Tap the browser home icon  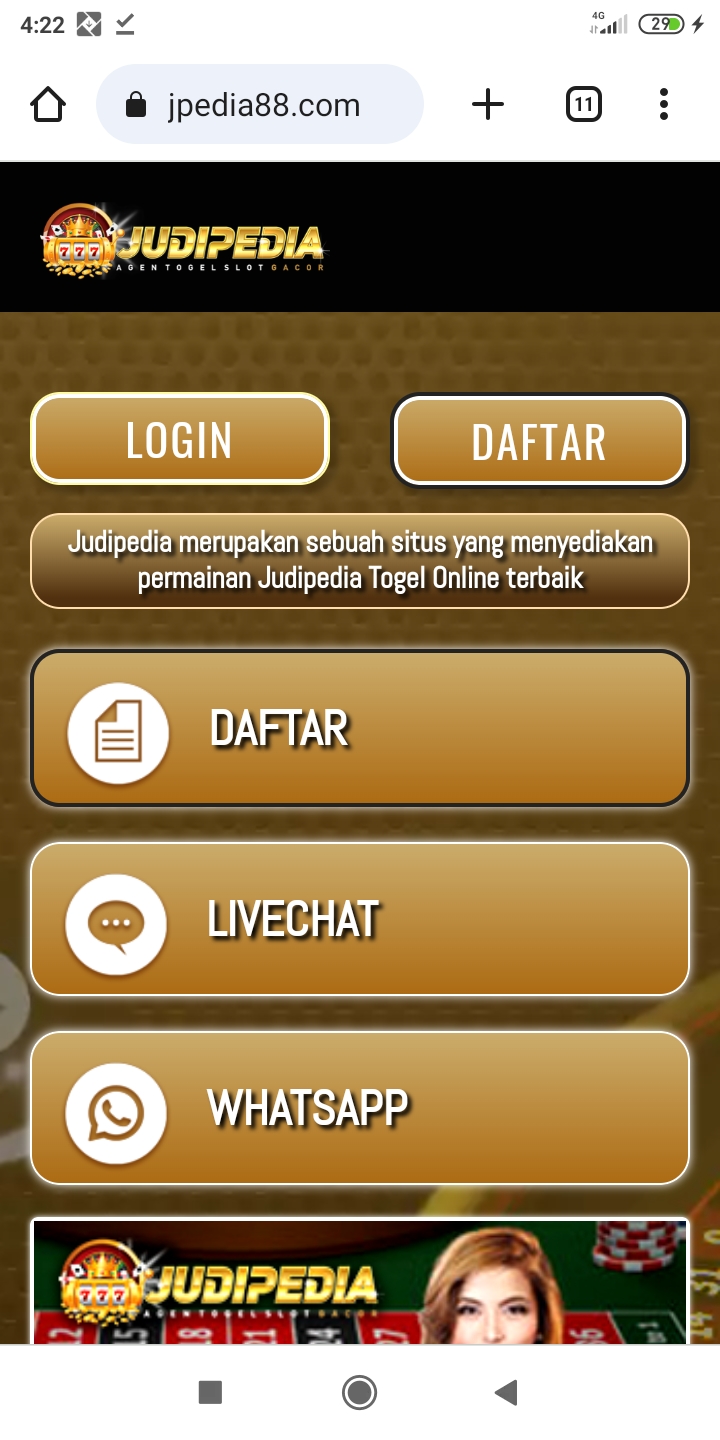pos(48,104)
